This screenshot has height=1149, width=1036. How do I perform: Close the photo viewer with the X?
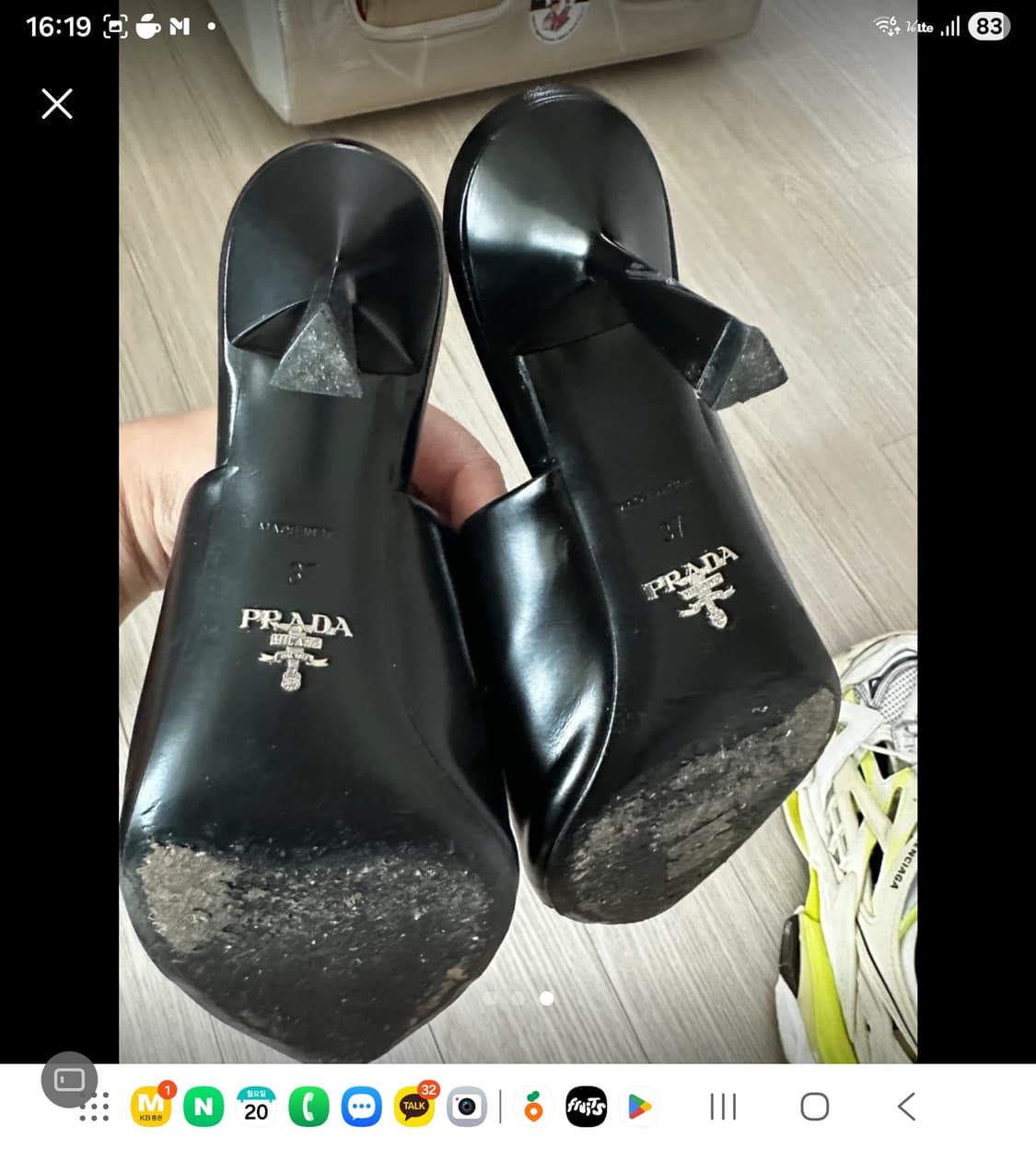coord(56,104)
